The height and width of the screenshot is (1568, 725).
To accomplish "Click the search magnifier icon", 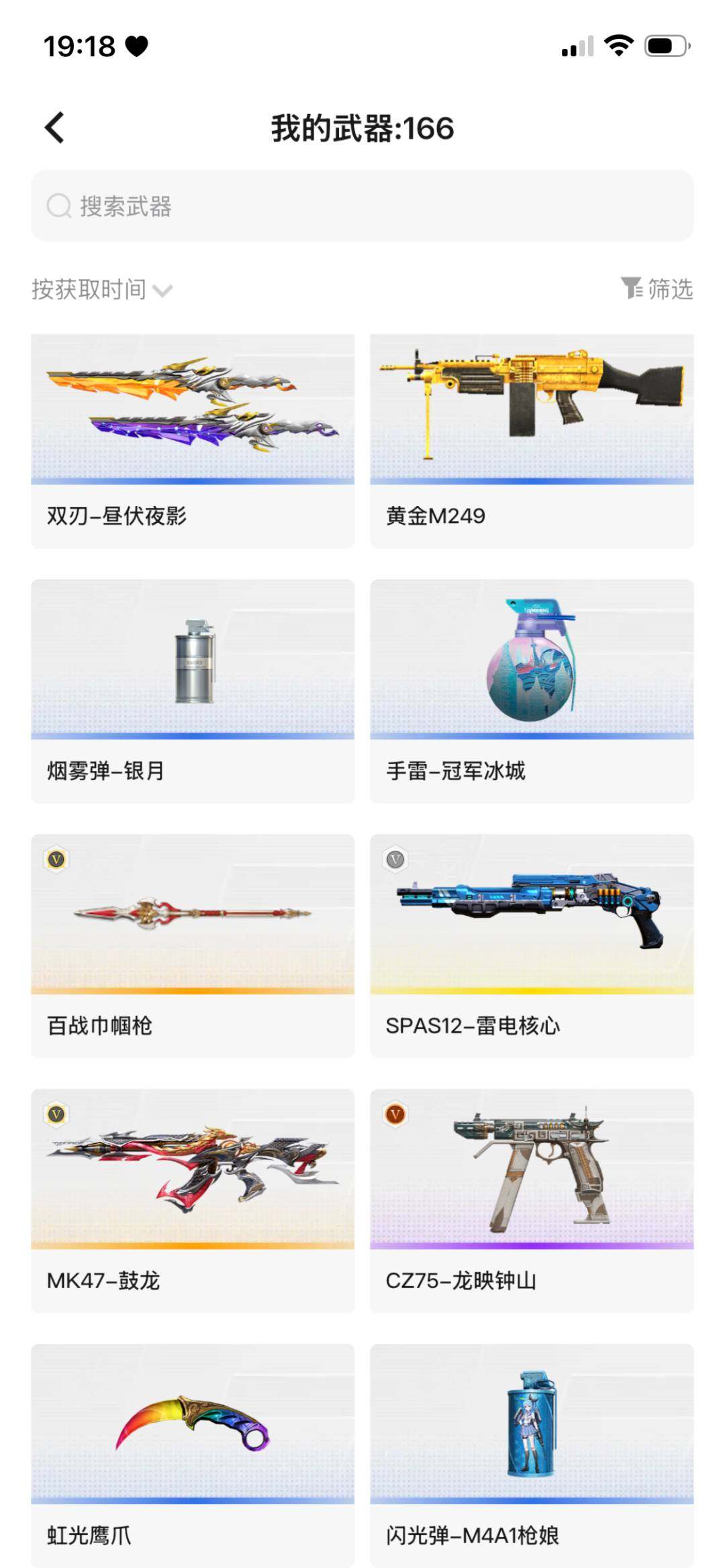I will click(58, 206).
